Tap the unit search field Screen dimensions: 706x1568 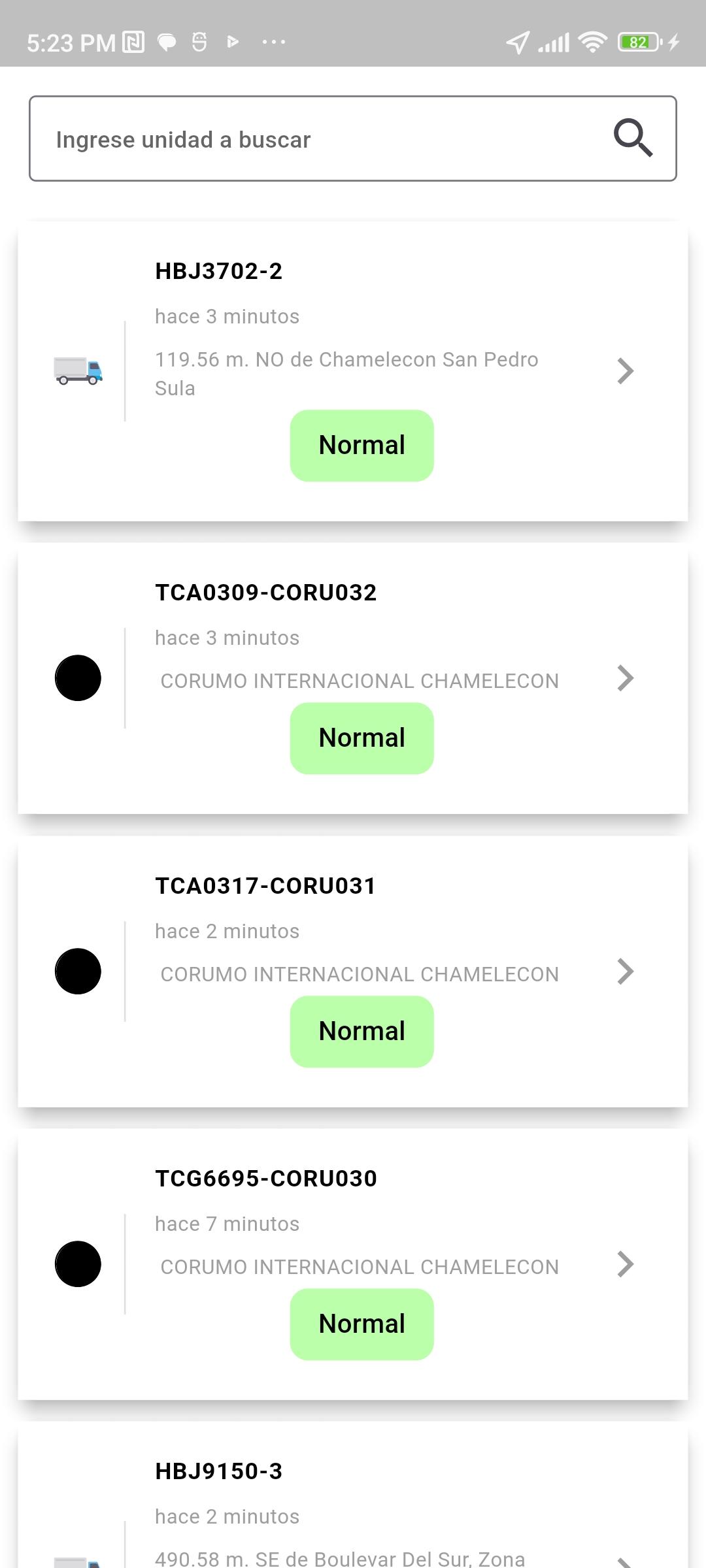353,139
